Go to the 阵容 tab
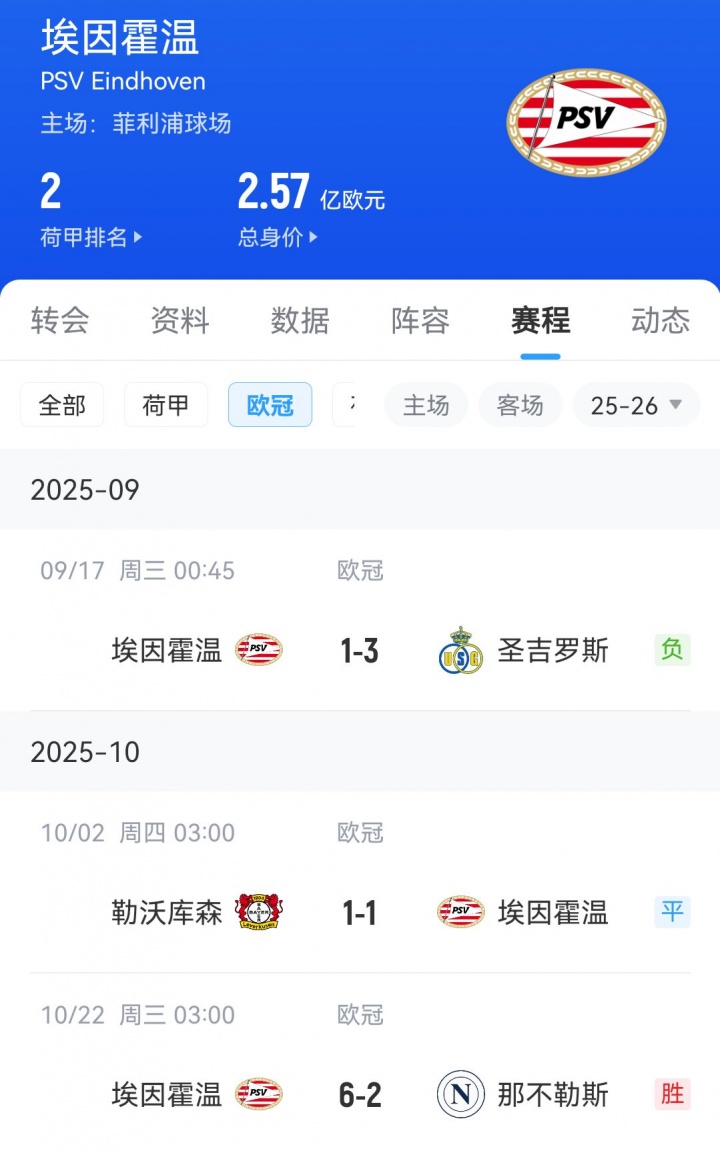Image resolution: width=720 pixels, height=1153 pixels. click(420, 320)
